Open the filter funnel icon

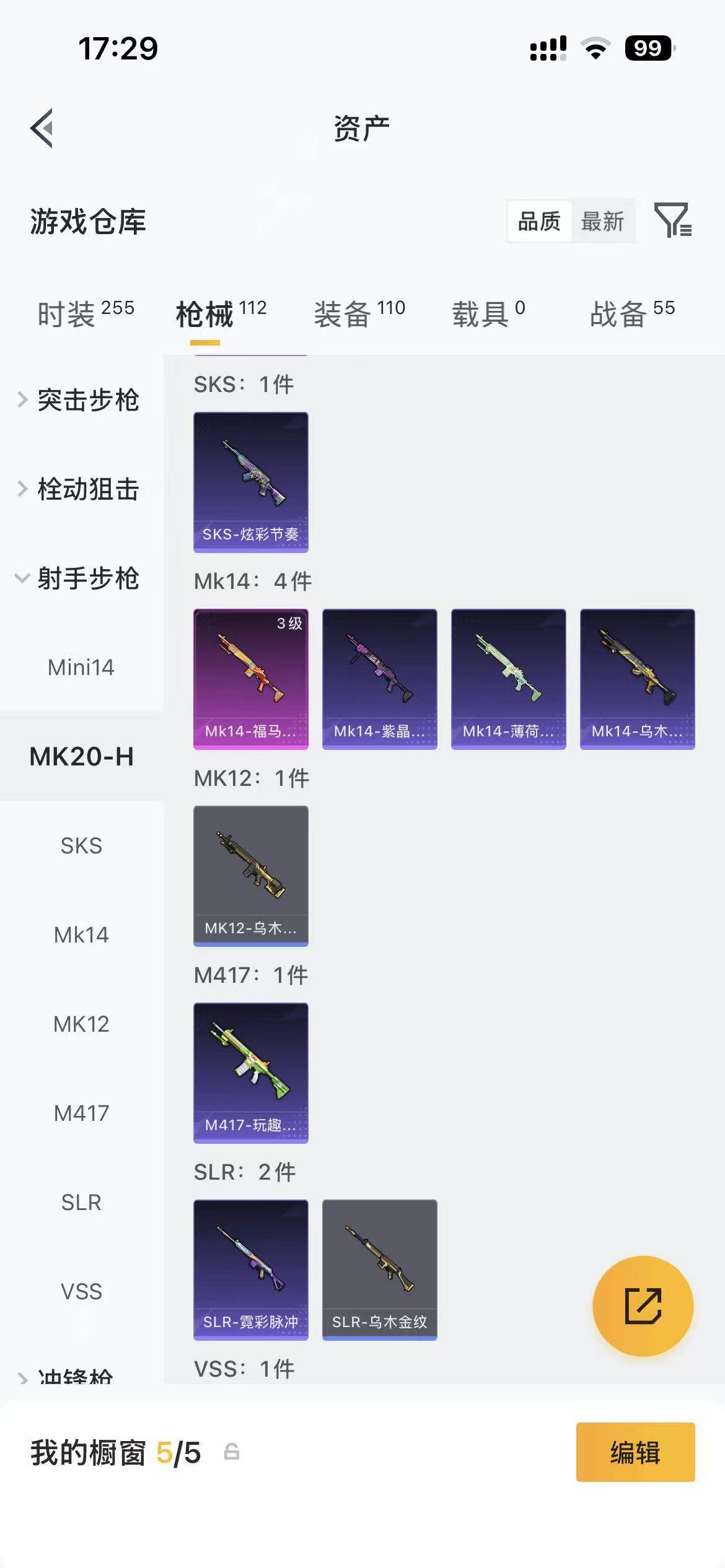[x=672, y=220]
